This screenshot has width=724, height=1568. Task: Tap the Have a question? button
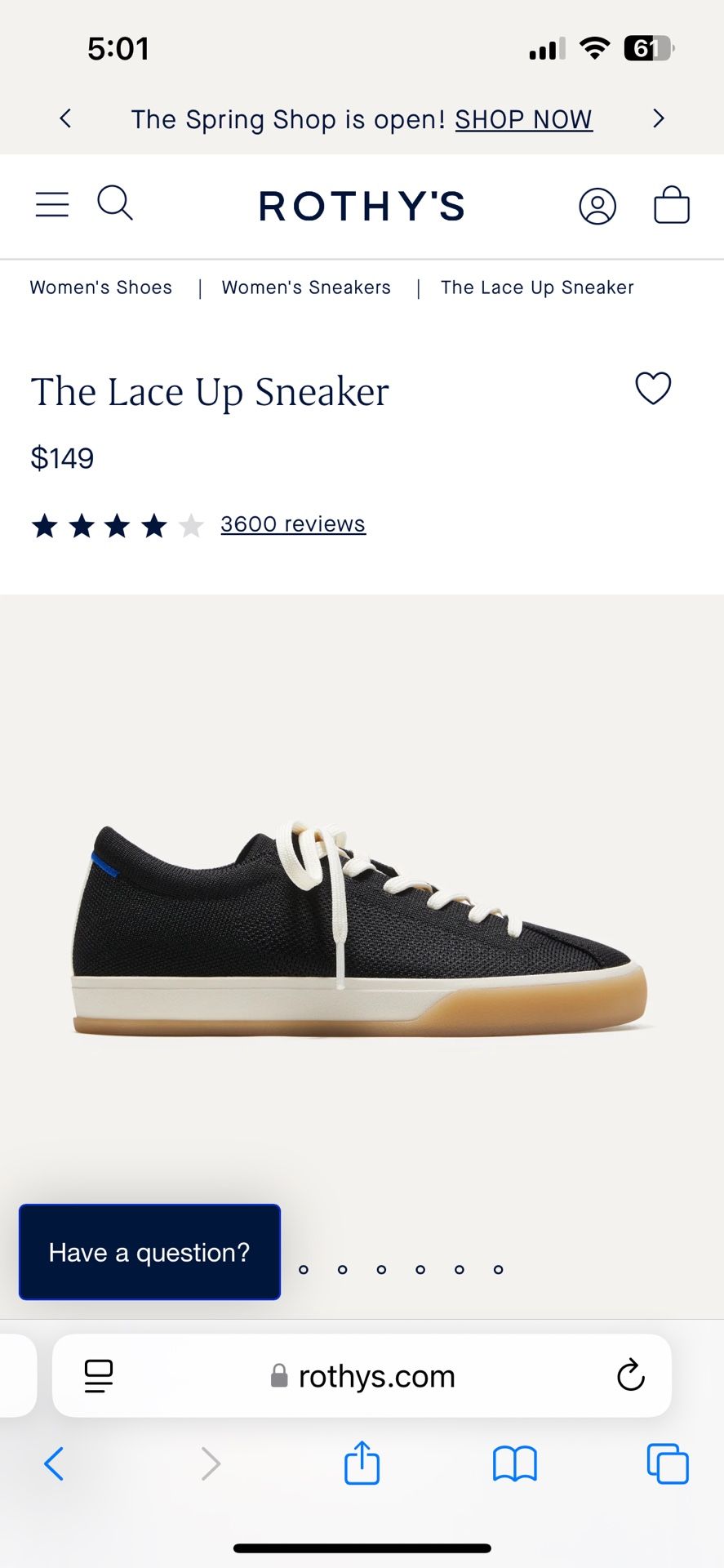point(149,1252)
